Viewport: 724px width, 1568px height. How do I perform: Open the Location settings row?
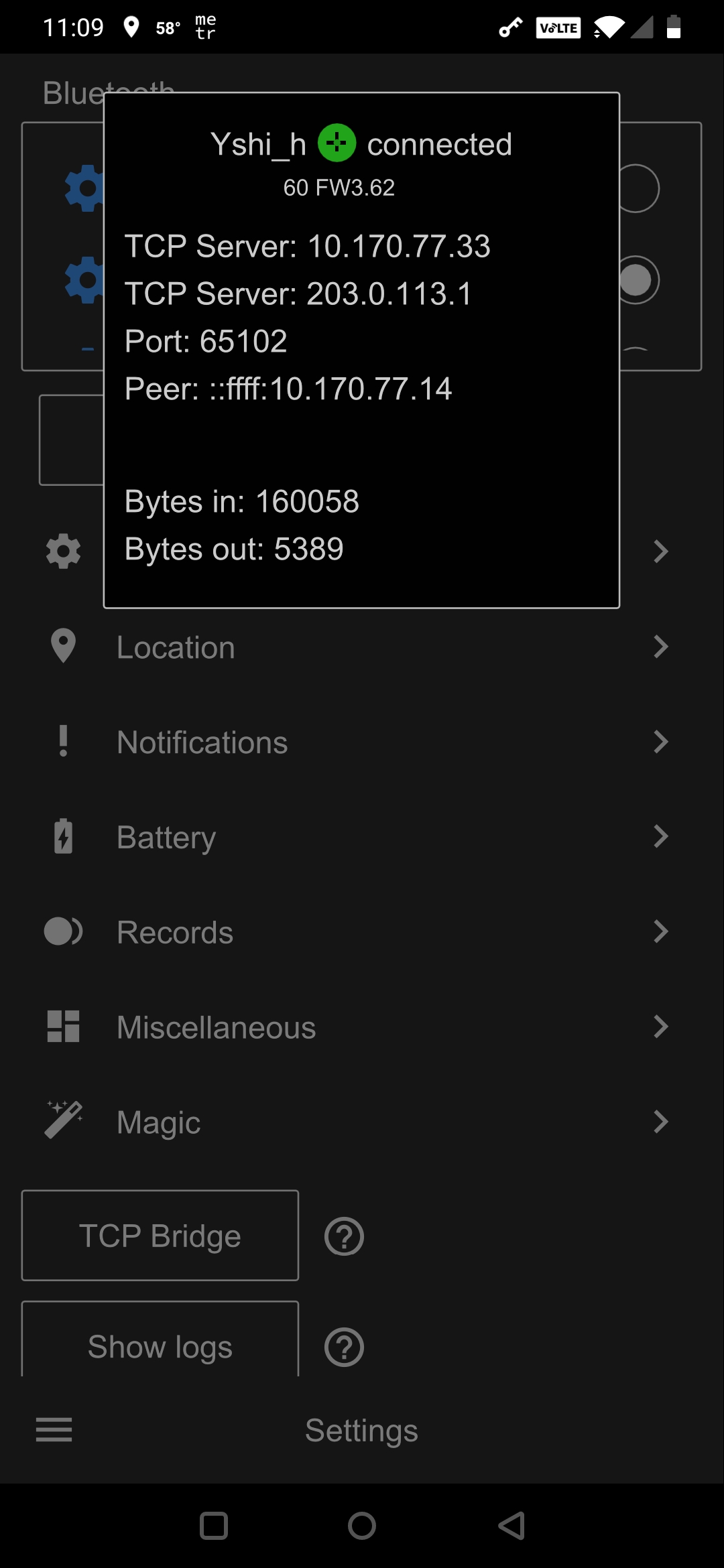pos(362,647)
